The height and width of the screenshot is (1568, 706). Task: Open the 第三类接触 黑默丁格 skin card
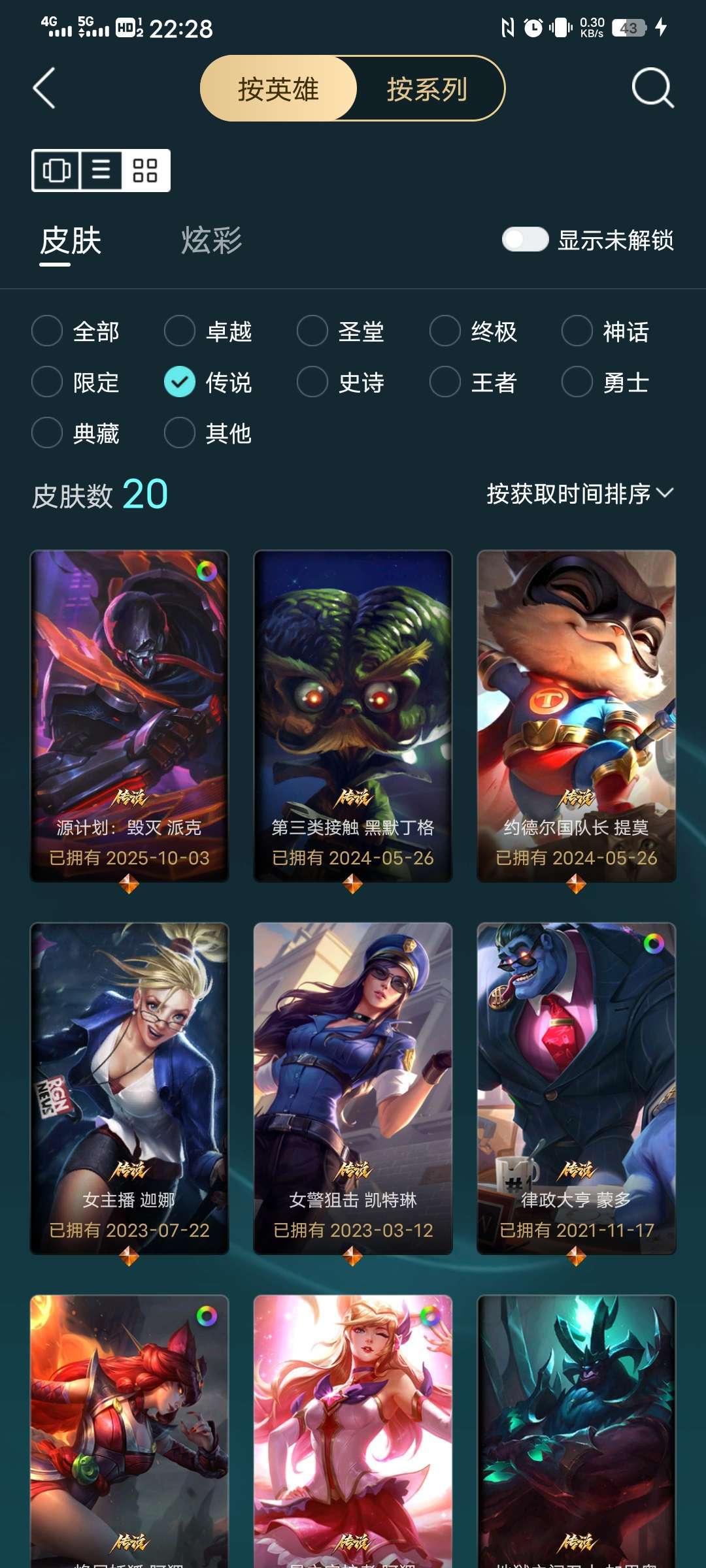coord(353,715)
